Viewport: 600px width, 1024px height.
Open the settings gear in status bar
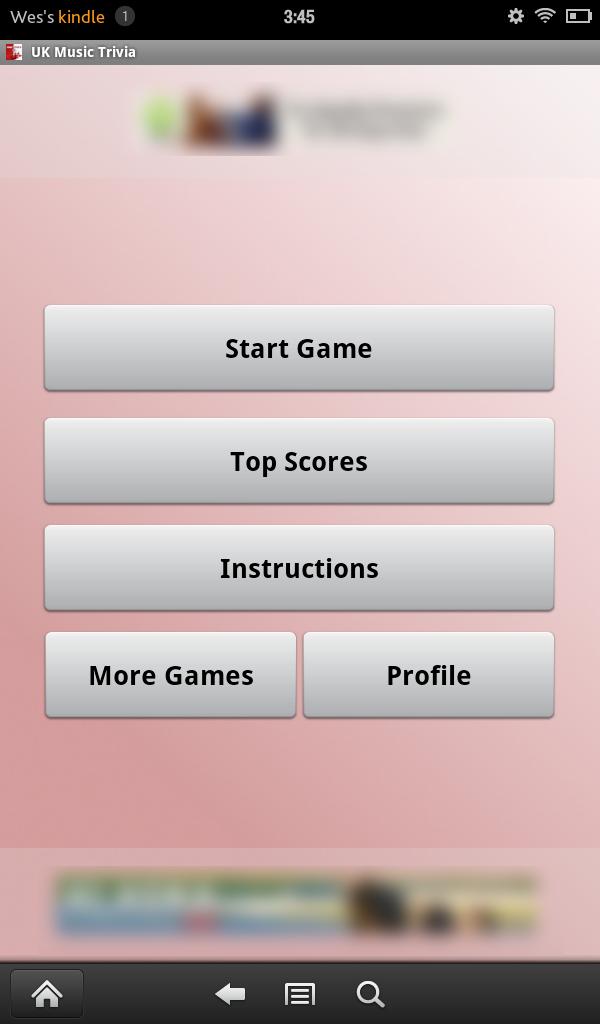click(516, 16)
